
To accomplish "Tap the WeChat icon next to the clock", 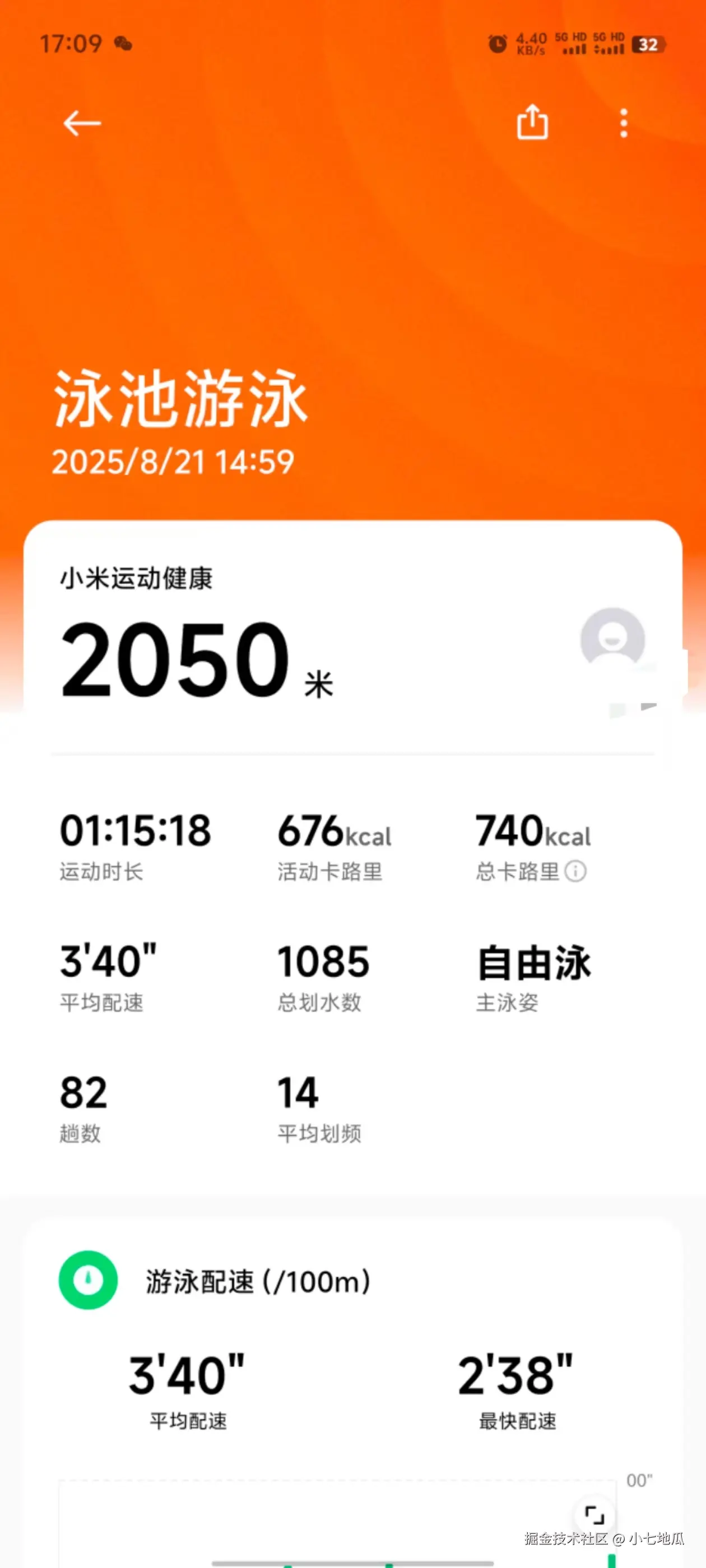I will click(x=125, y=44).
